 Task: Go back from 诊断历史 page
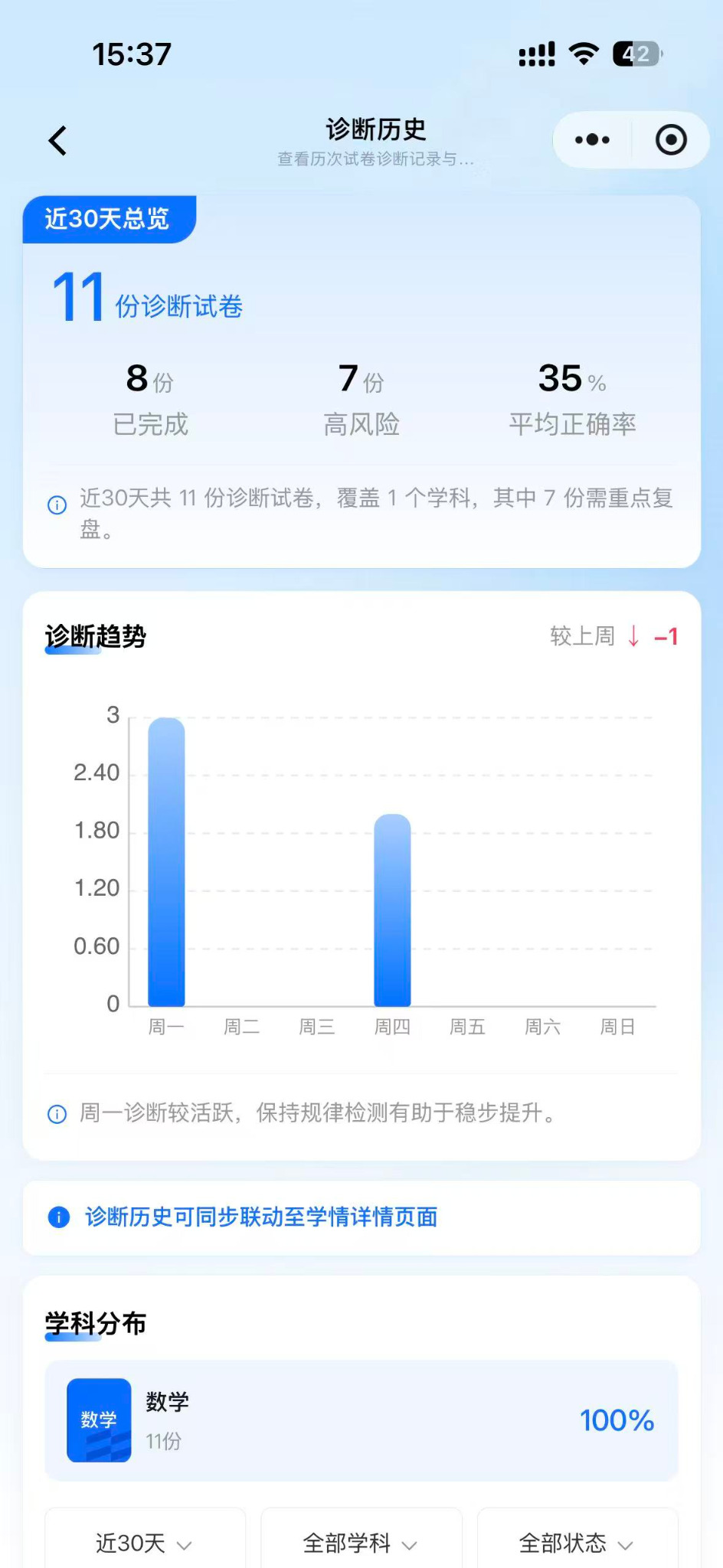[58, 141]
